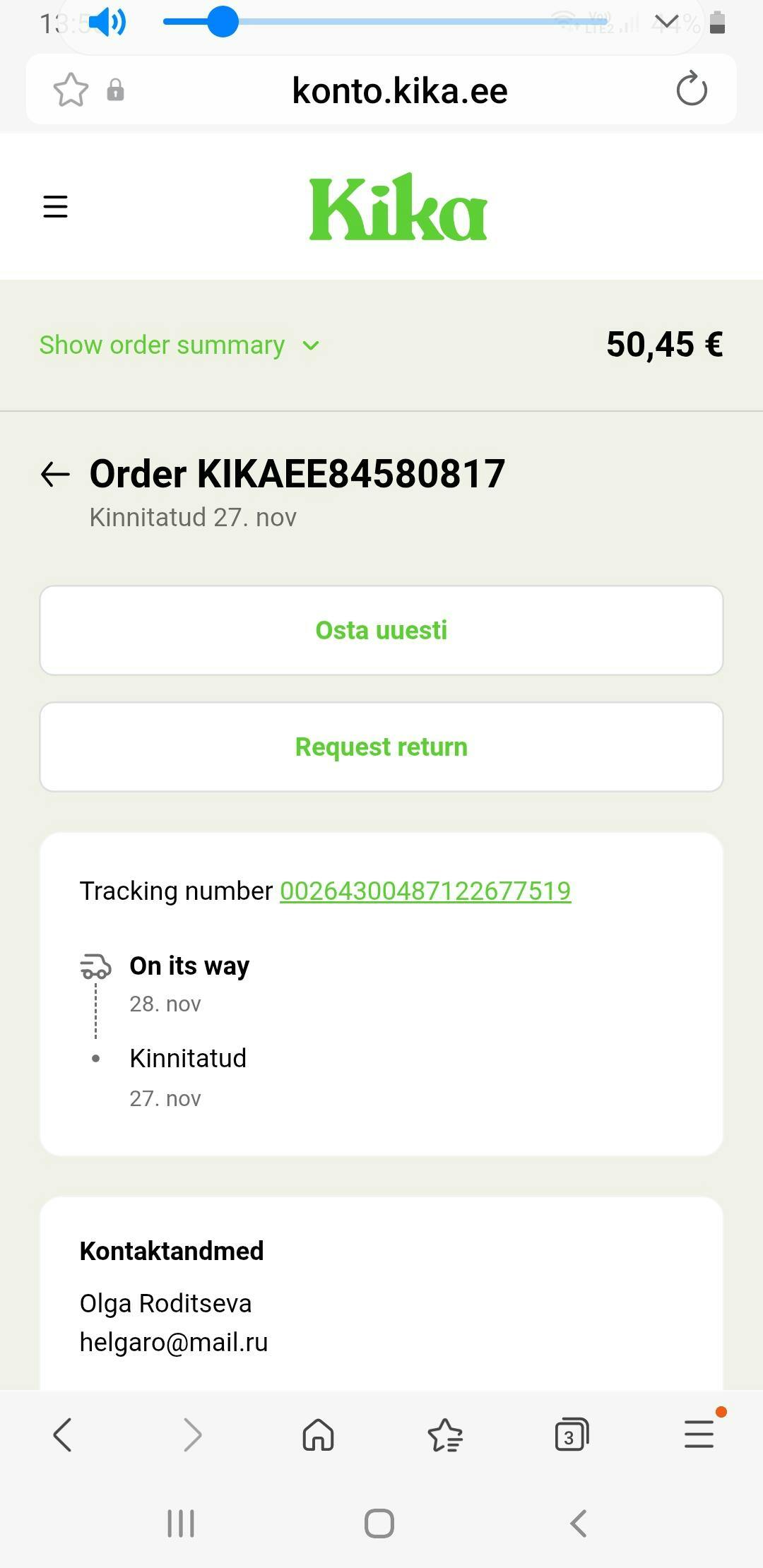763x1568 pixels.
Task: Open recent apps from the navigation bar
Action: tap(181, 1523)
